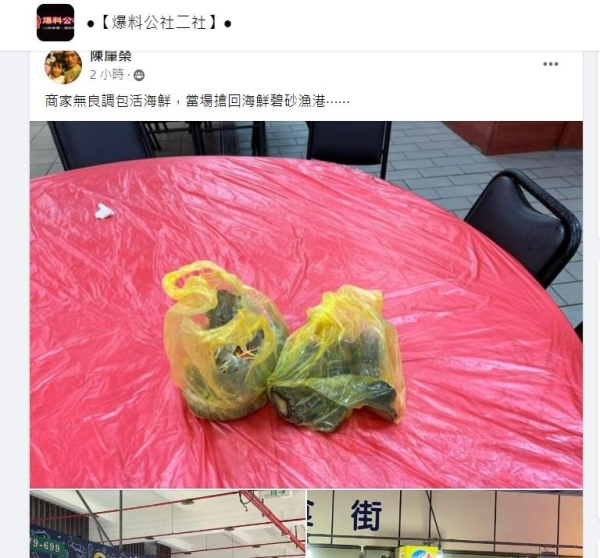Tap the 爆料公社 group avatar

click(56, 23)
